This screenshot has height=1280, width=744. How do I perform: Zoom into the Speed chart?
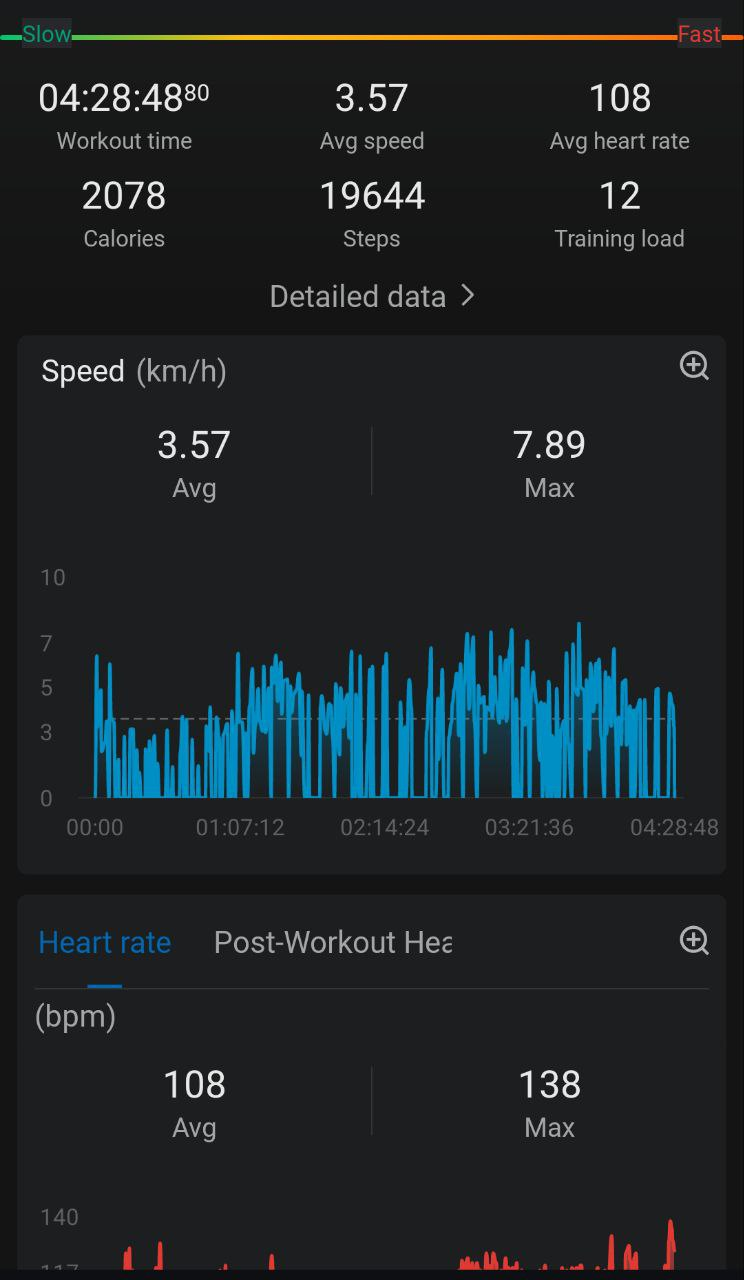pyautogui.click(x=694, y=366)
